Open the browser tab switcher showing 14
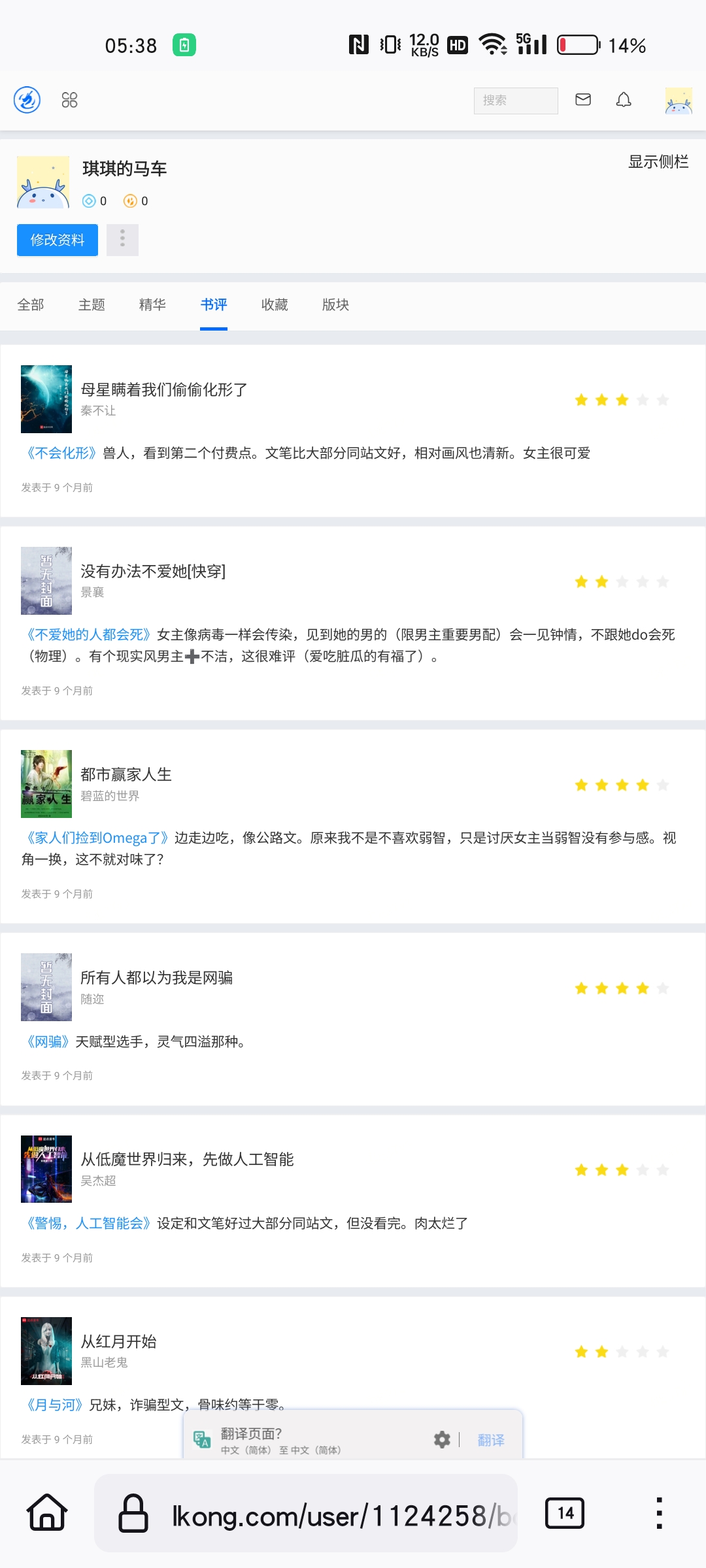 coord(565,1513)
